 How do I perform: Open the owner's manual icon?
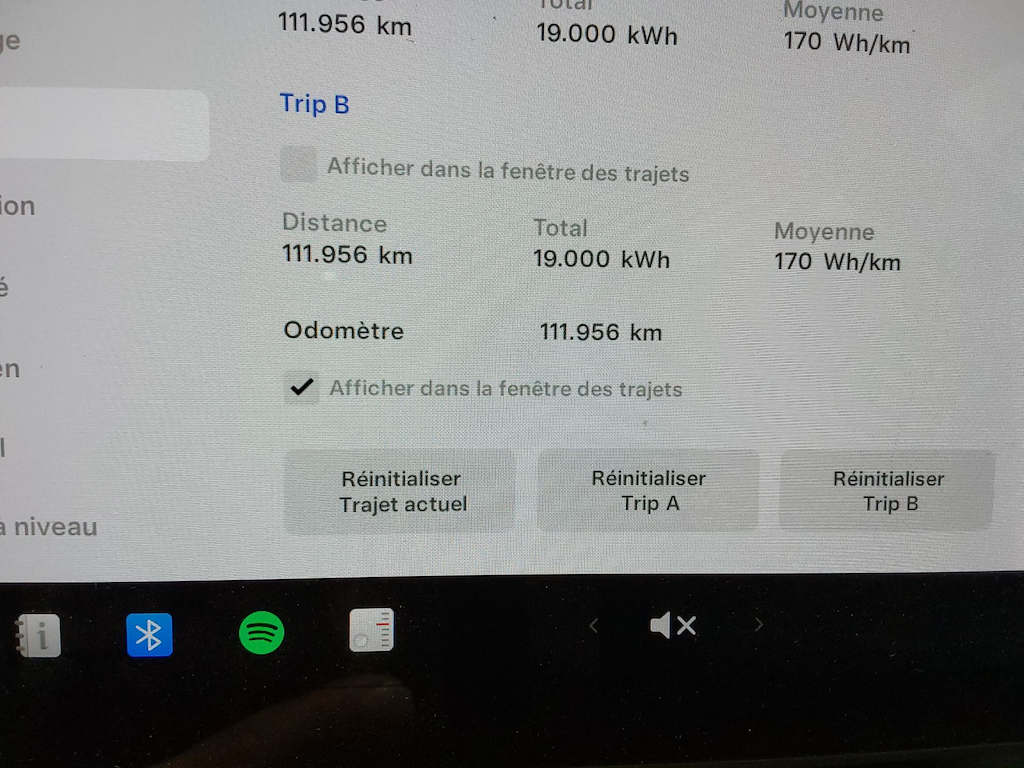point(38,634)
